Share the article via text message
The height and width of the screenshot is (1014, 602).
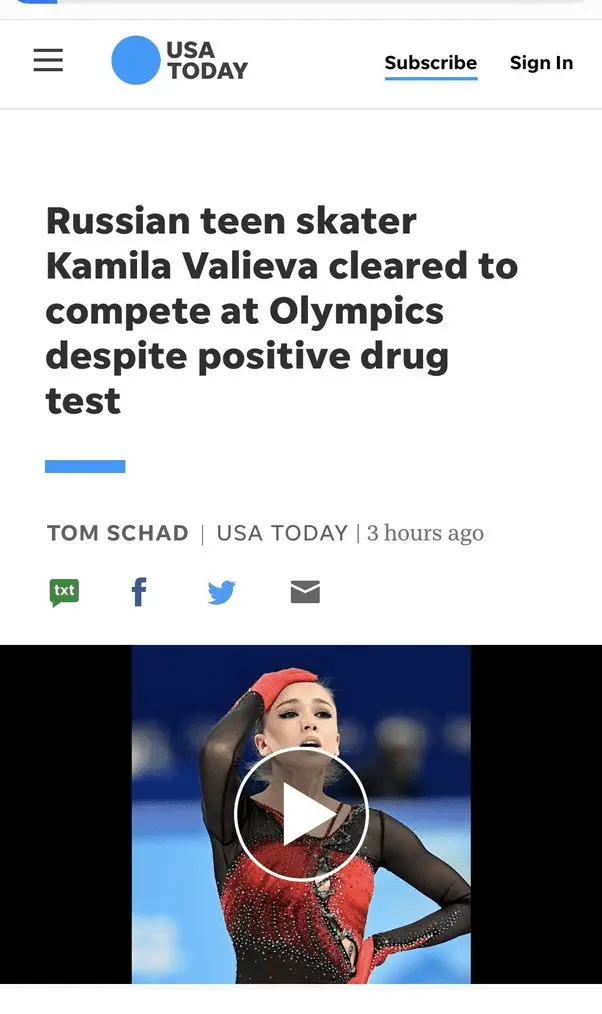(x=64, y=592)
